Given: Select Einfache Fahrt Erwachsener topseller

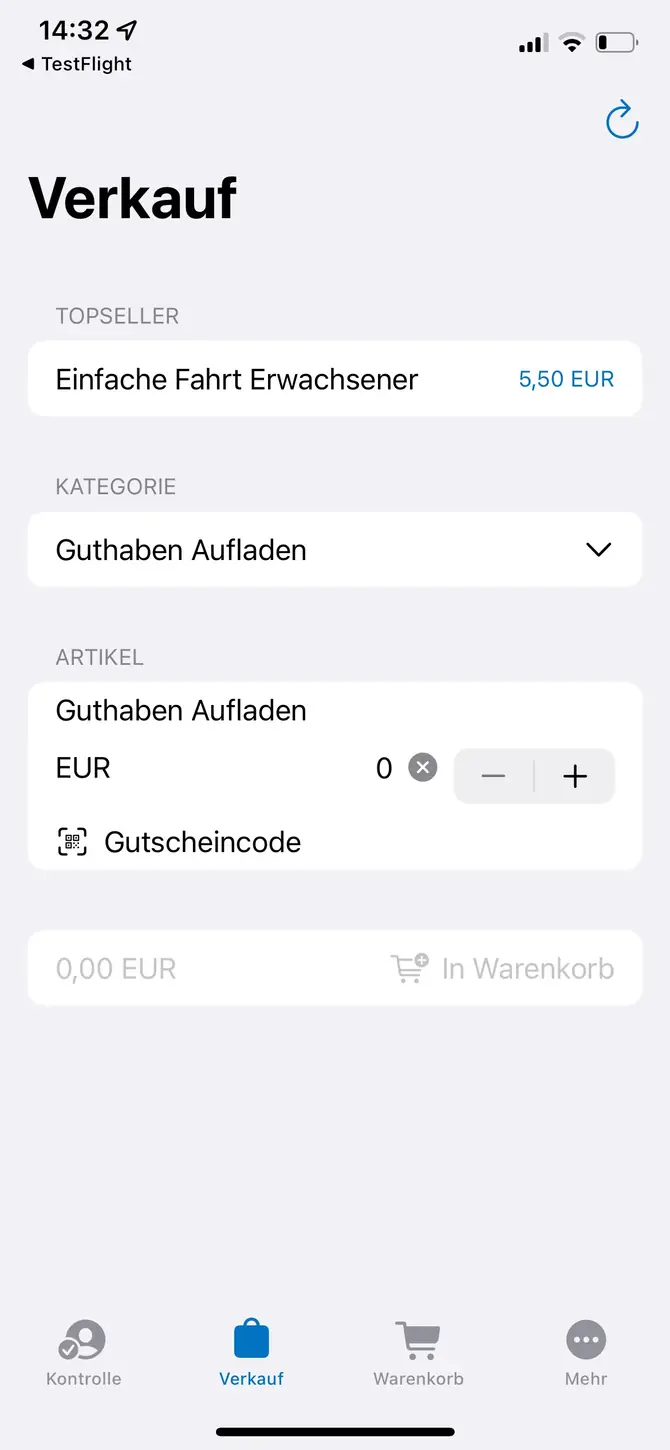Looking at the screenshot, I should pyautogui.click(x=334, y=379).
